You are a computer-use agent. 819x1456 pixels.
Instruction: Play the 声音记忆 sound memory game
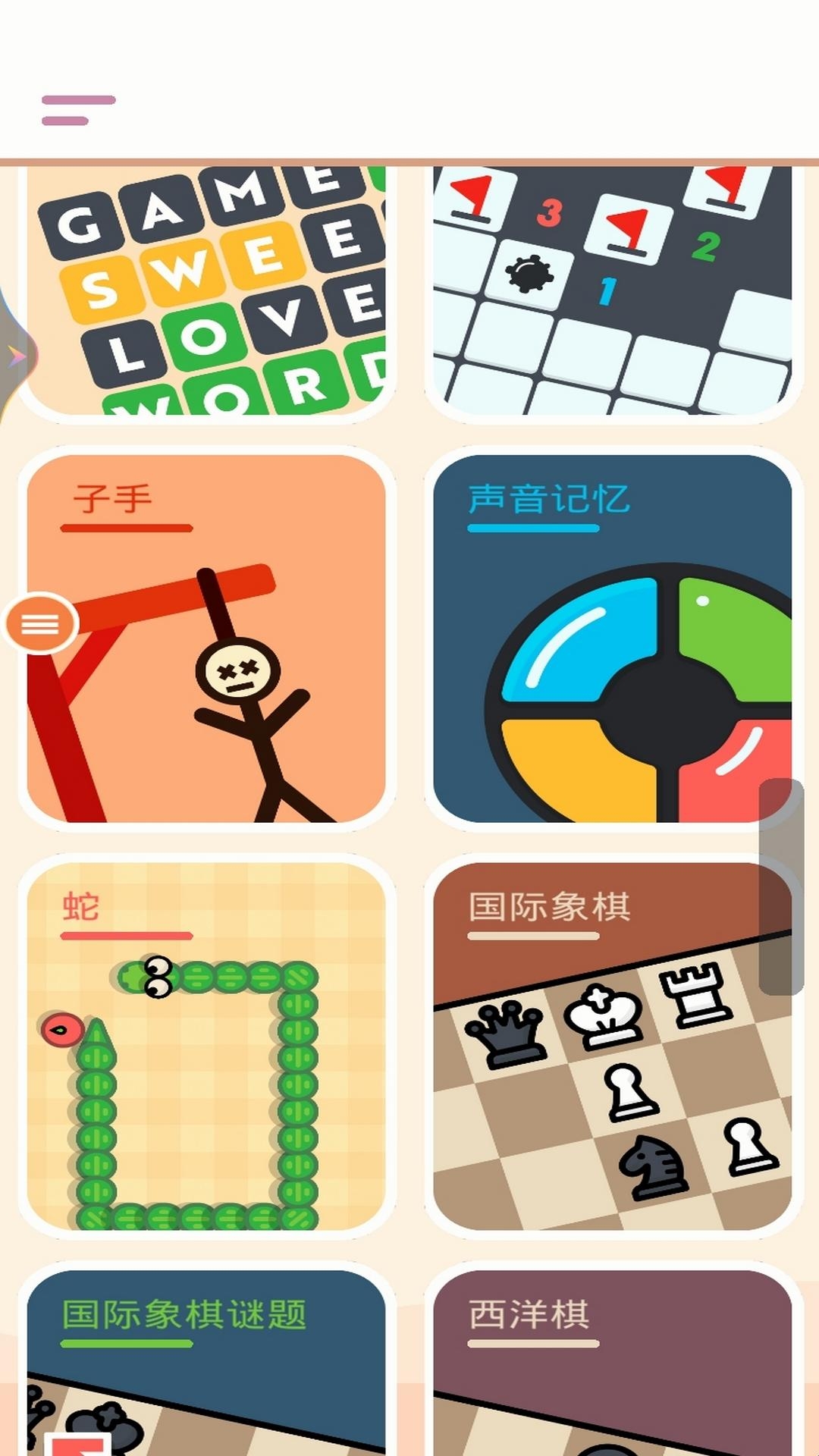pyautogui.click(x=613, y=639)
